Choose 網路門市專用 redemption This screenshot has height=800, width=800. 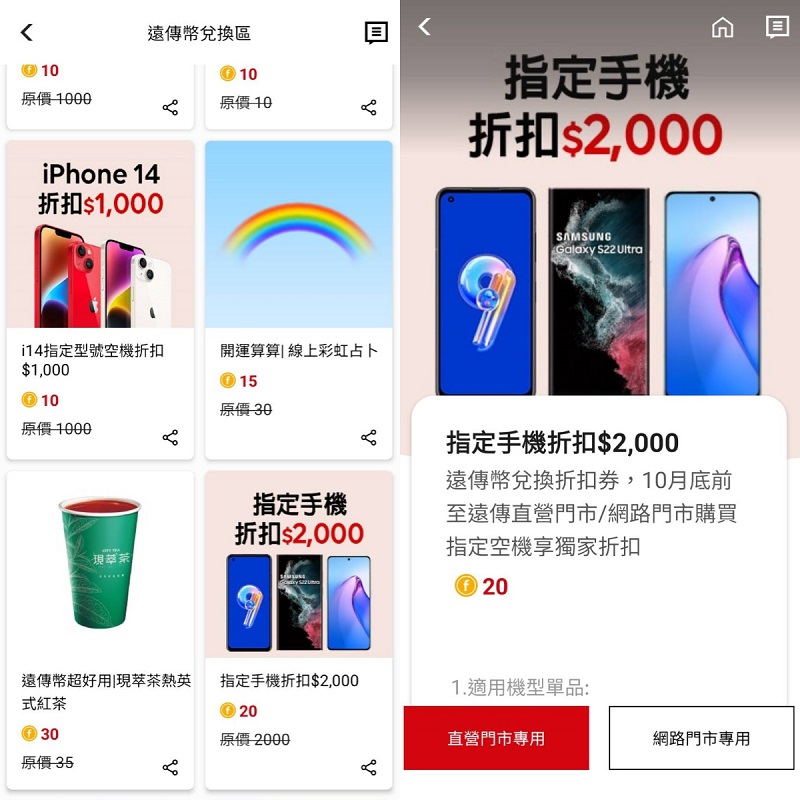[701, 738]
